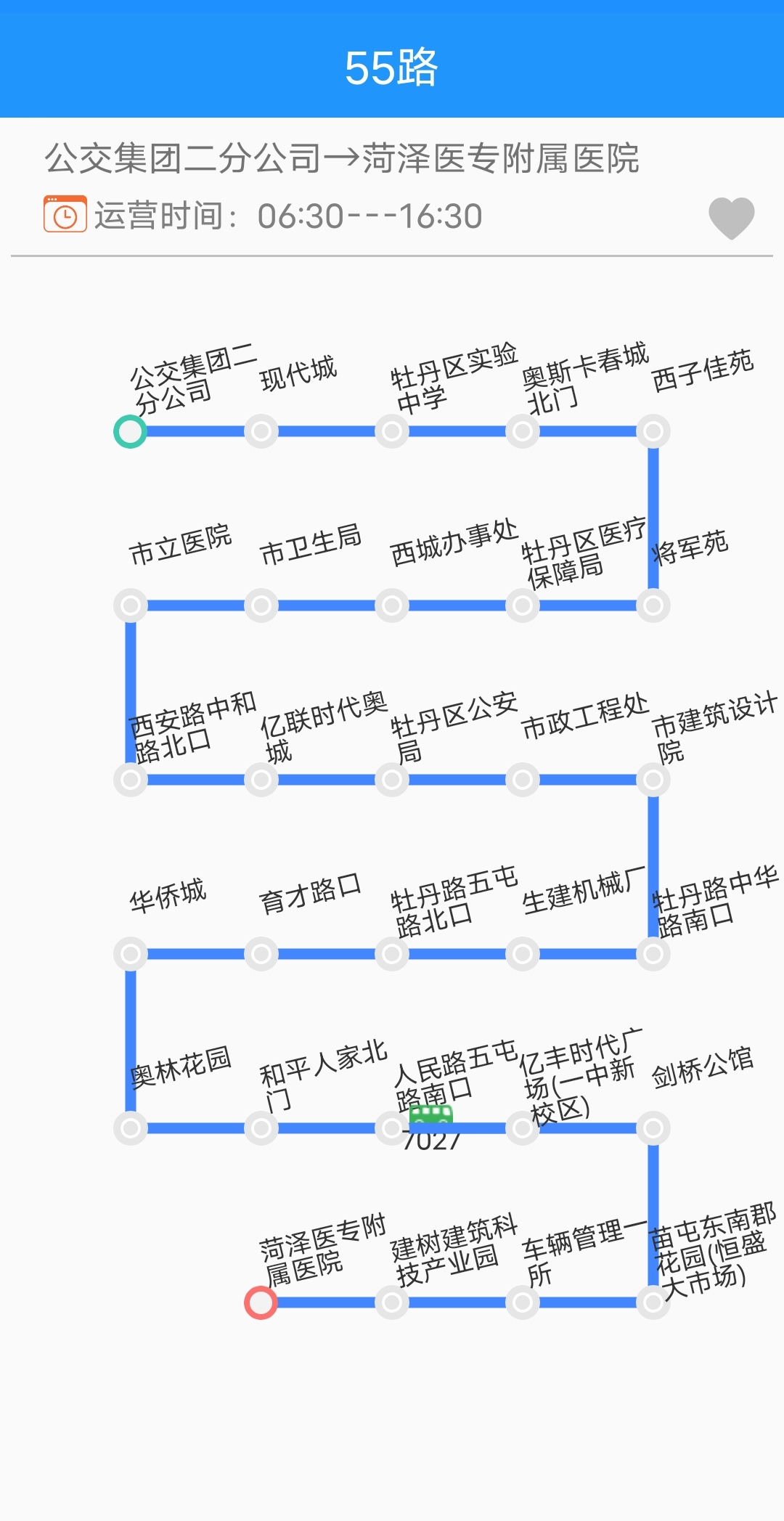Image resolution: width=784 pixels, height=1521 pixels.
Task: Reverse direction via the route title line
Action: tap(341, 158)
